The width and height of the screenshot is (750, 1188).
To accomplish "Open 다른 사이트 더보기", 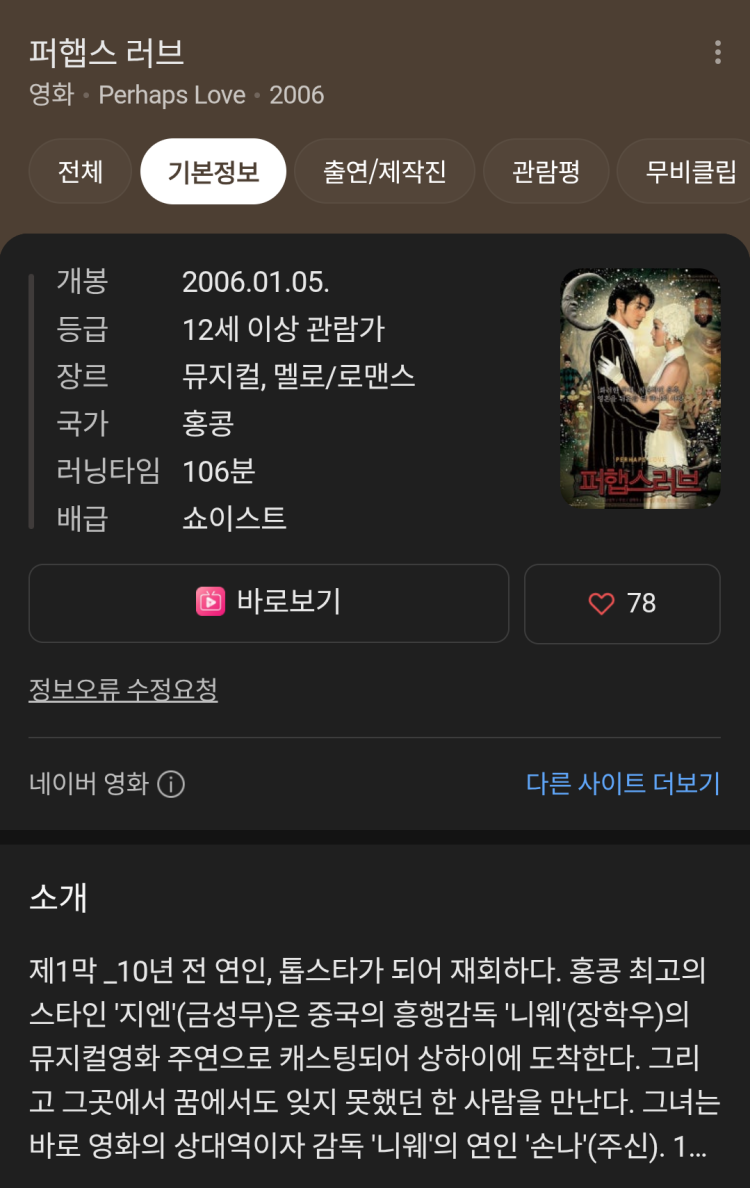I will [622, 783].
